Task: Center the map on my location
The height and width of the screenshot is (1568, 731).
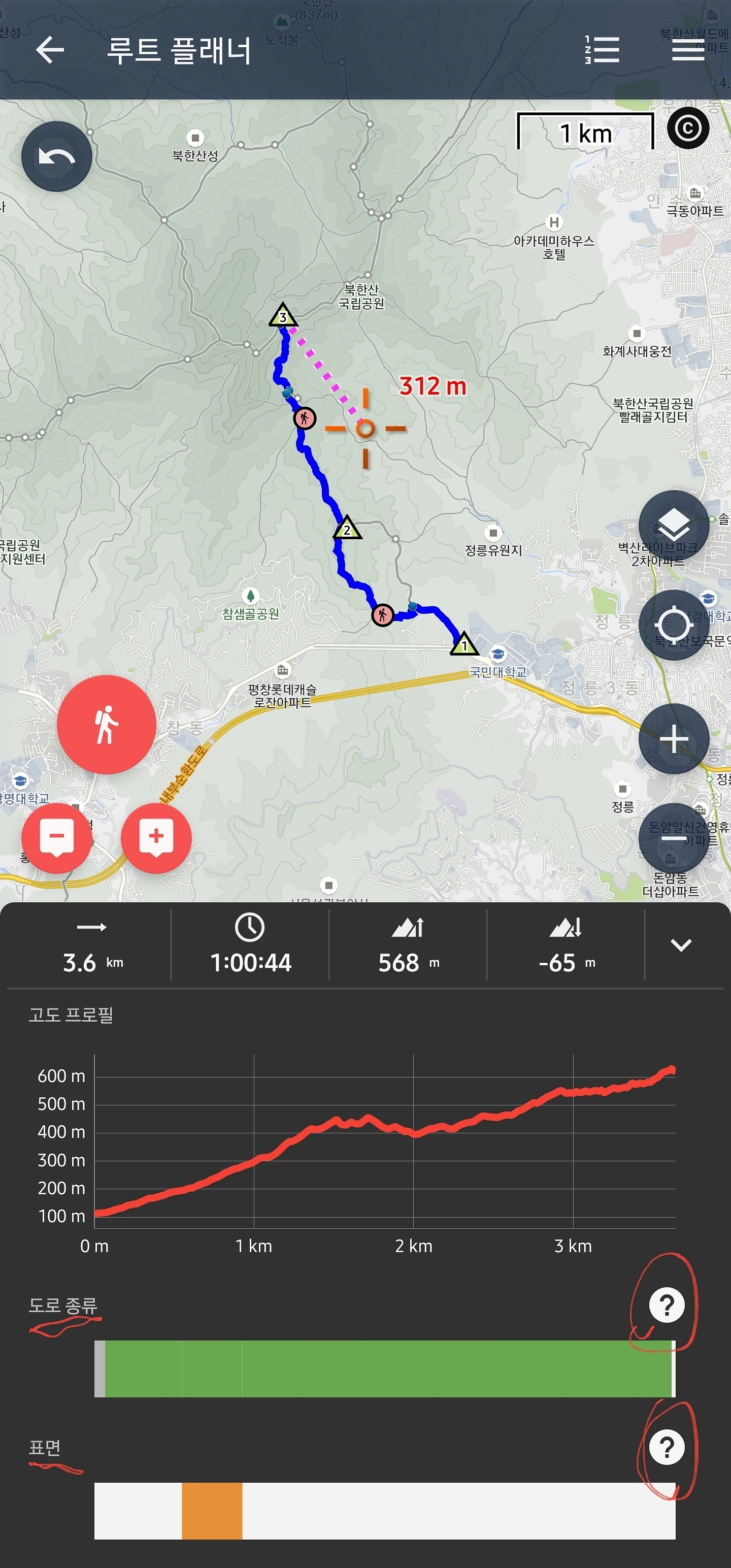Action: [674, 625]
